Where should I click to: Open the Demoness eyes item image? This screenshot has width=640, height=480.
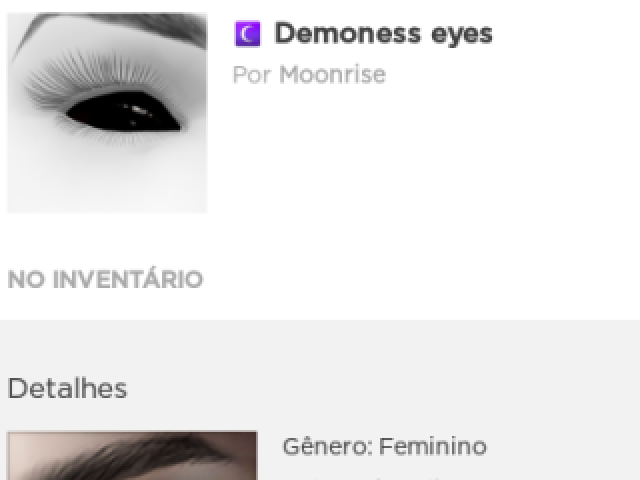click(107, 111)
